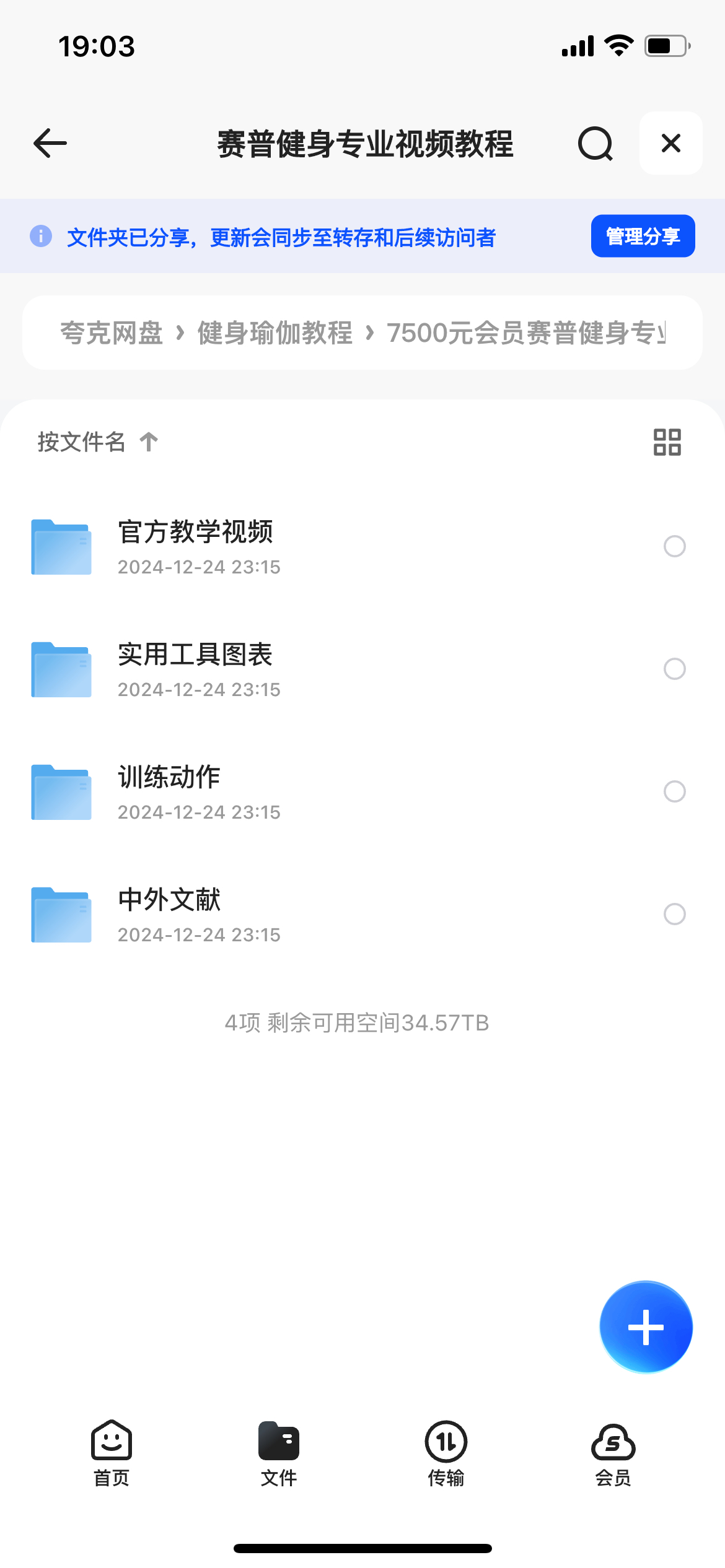This screenshot has height=1568, width=725.
Task: Tap the blue plus floating button
Action: pyautogui.click(x=646, y=1327)
